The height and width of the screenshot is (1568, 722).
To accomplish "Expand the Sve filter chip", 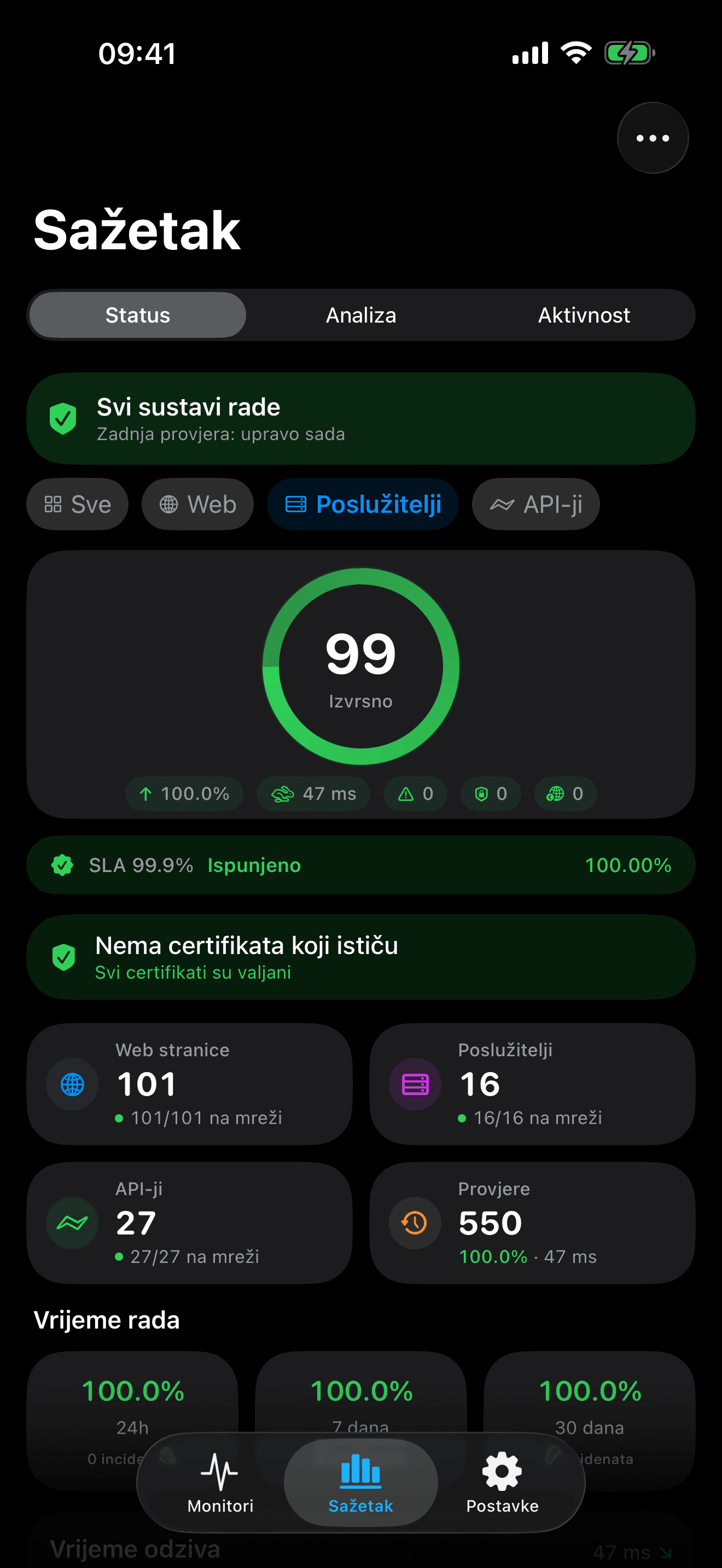I will click(x=77, y=504).
